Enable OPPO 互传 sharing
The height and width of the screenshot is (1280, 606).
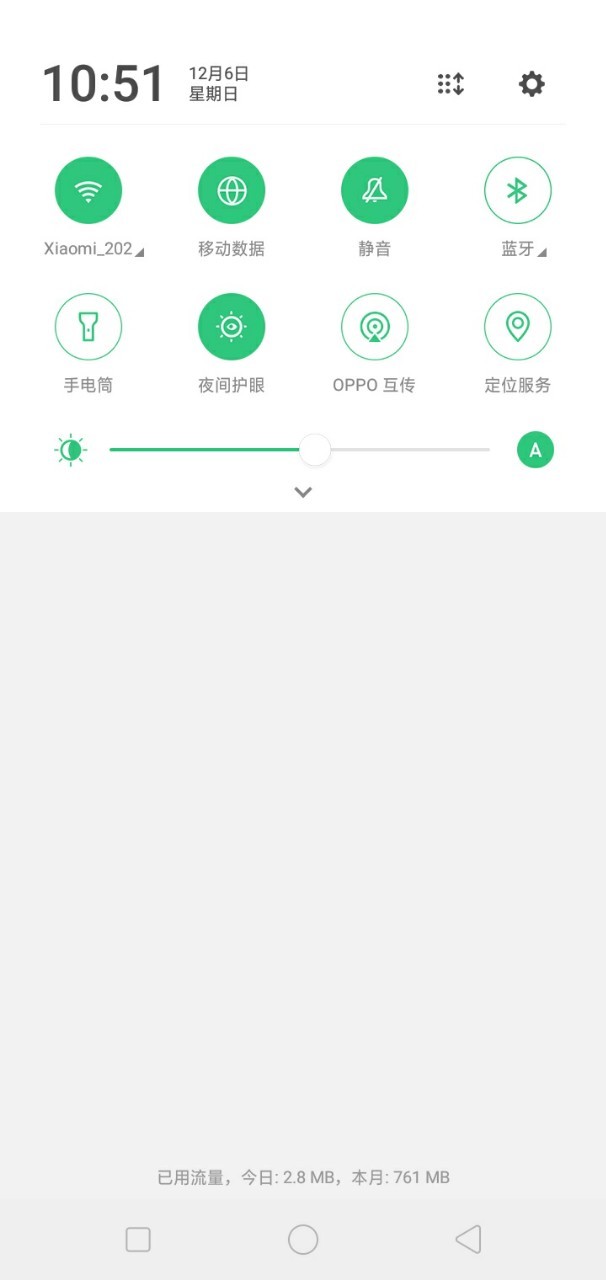point(375,327)
